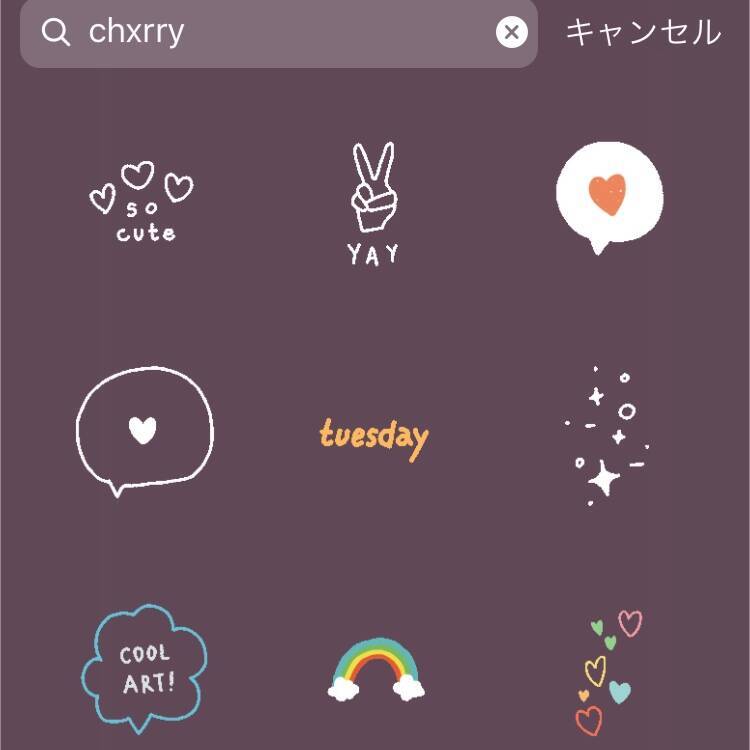This screenshot has height=750, width=750.
Task: Clear the search text with the X
Action: point(511,33)
